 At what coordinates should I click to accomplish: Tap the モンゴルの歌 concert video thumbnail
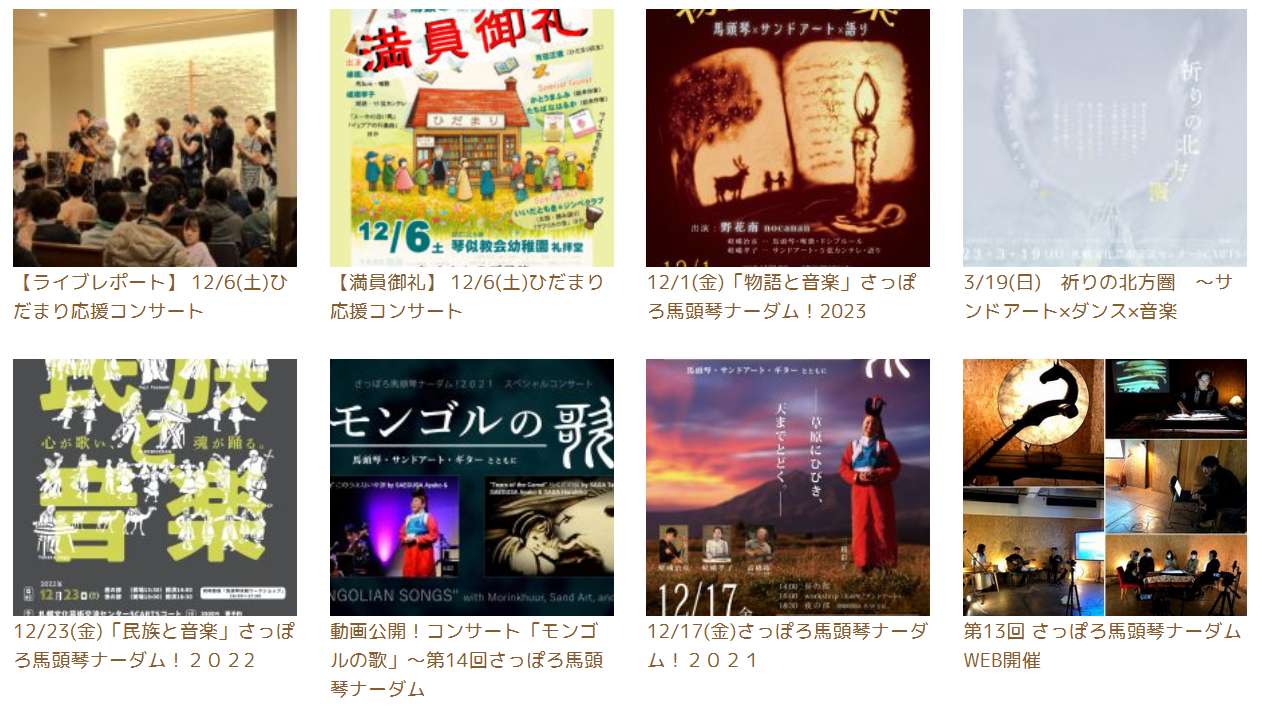click(471, 487)
